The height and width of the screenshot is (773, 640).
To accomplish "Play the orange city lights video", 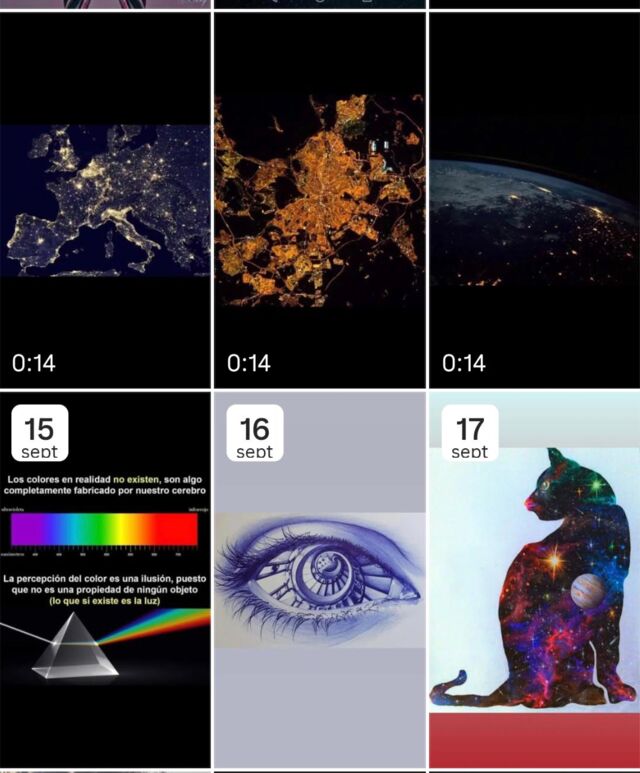I will (320, 200).
